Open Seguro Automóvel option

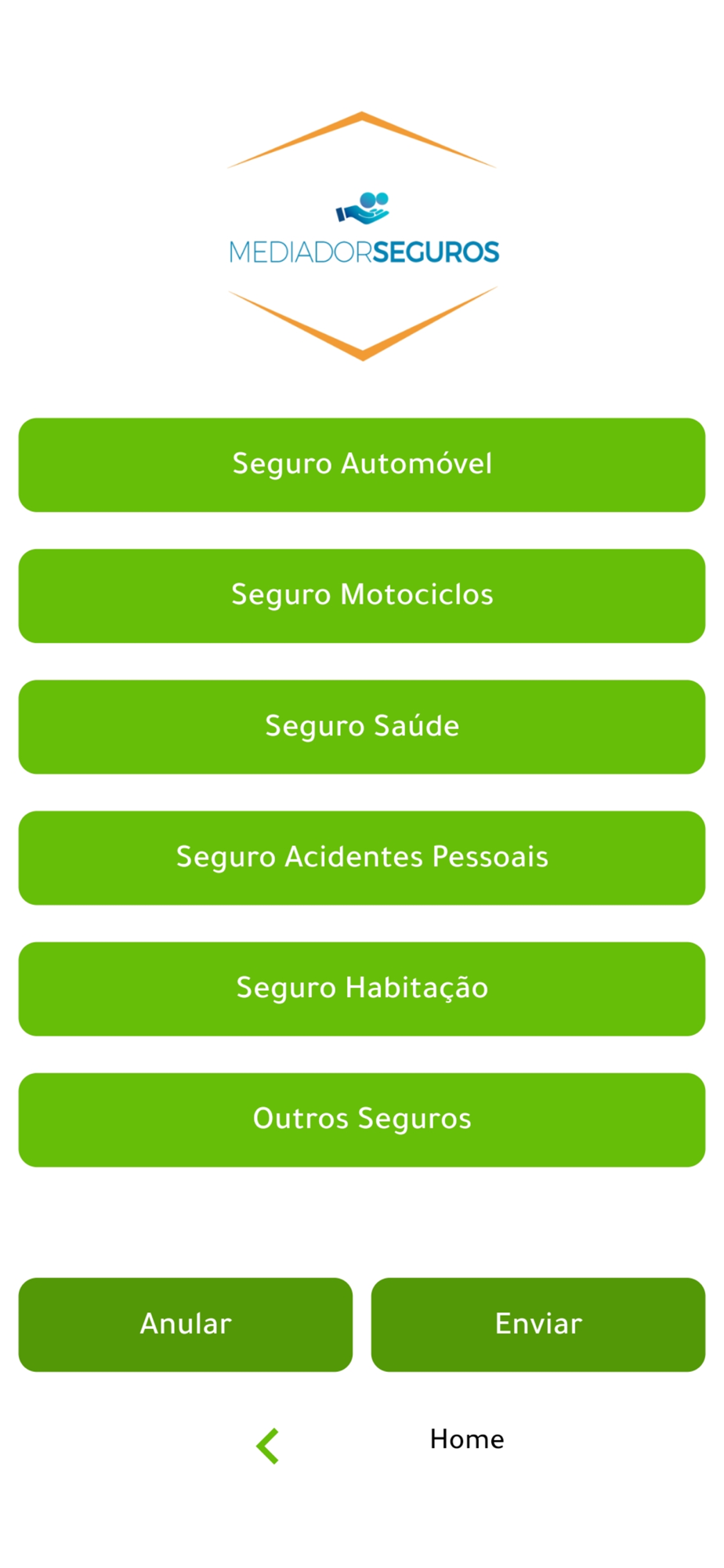pos(362,465)
